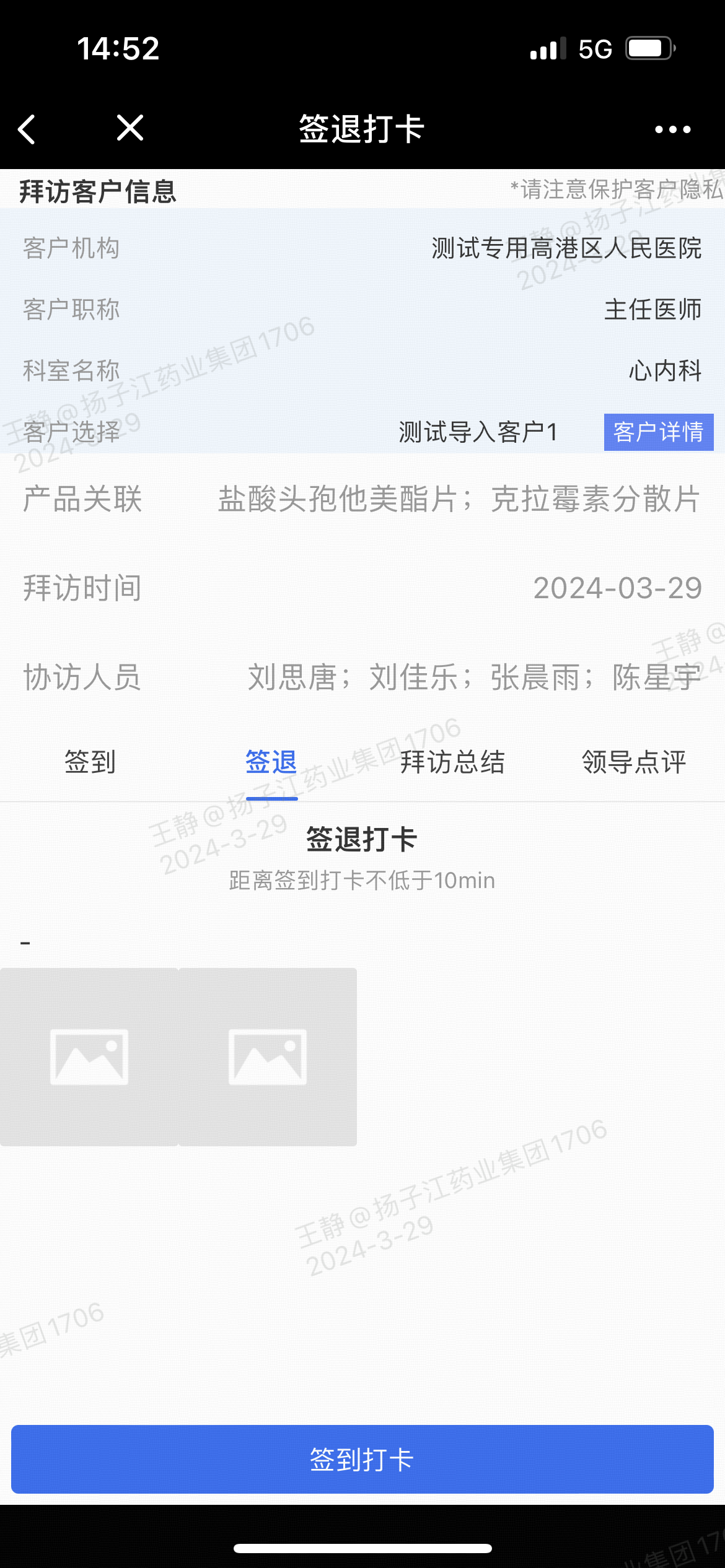Select the 签退 tab

point(271,762)
